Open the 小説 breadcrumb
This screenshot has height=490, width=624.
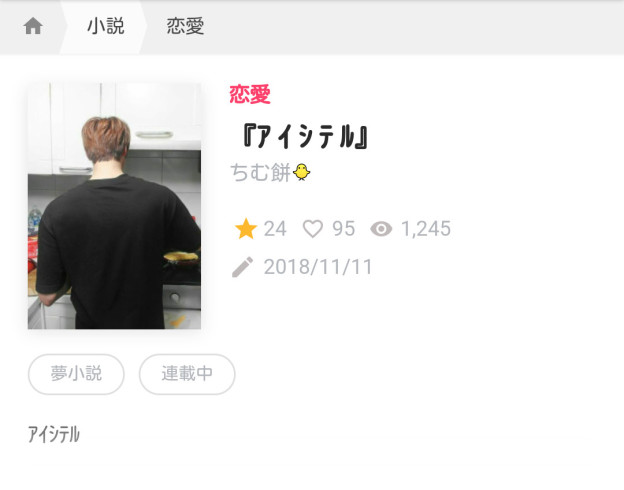pyautogui.click(x=105, y=27)
